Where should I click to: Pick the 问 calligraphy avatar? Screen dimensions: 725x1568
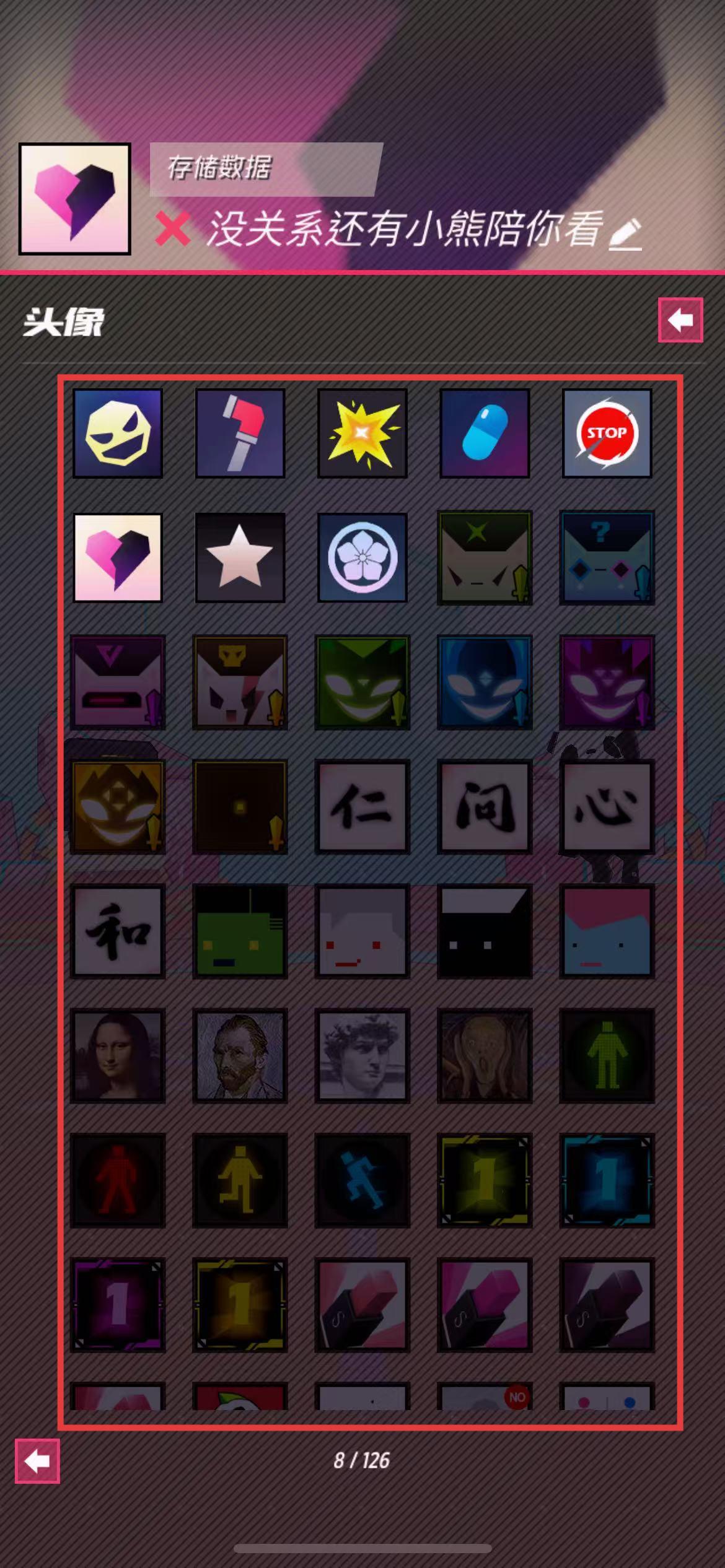point(485,807)
